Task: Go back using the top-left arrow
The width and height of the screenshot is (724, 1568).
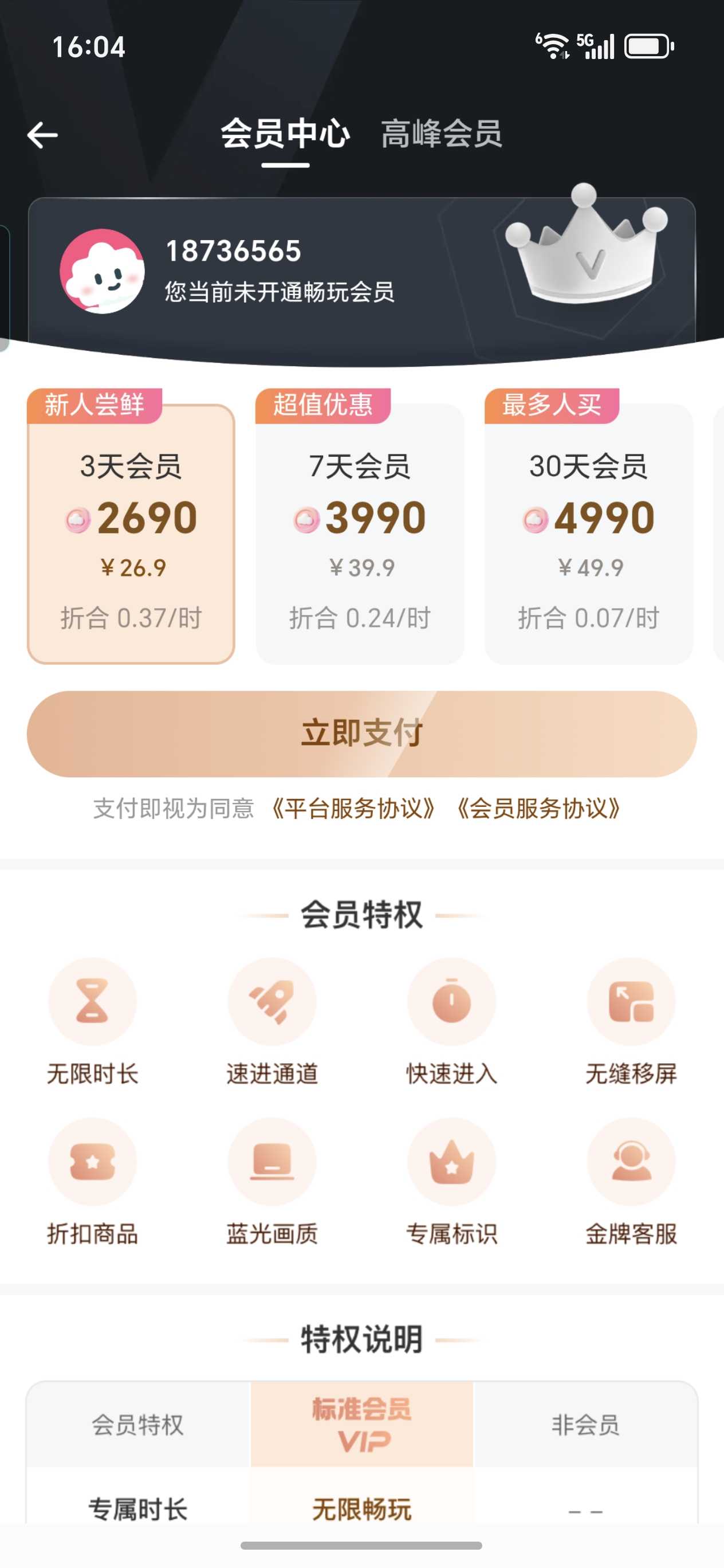Action: [x=42, y=135]
